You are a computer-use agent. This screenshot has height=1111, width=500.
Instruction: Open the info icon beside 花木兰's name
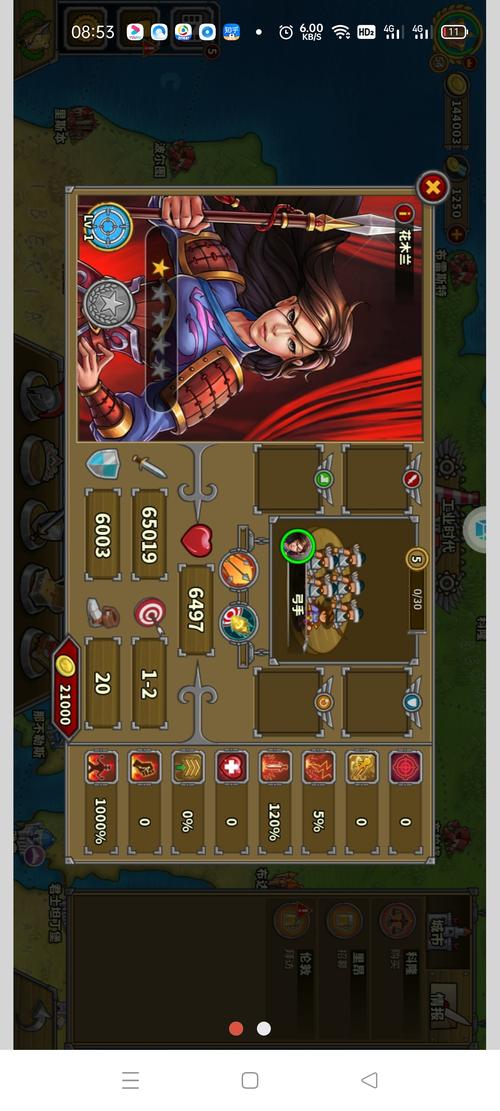click(404, 211)
